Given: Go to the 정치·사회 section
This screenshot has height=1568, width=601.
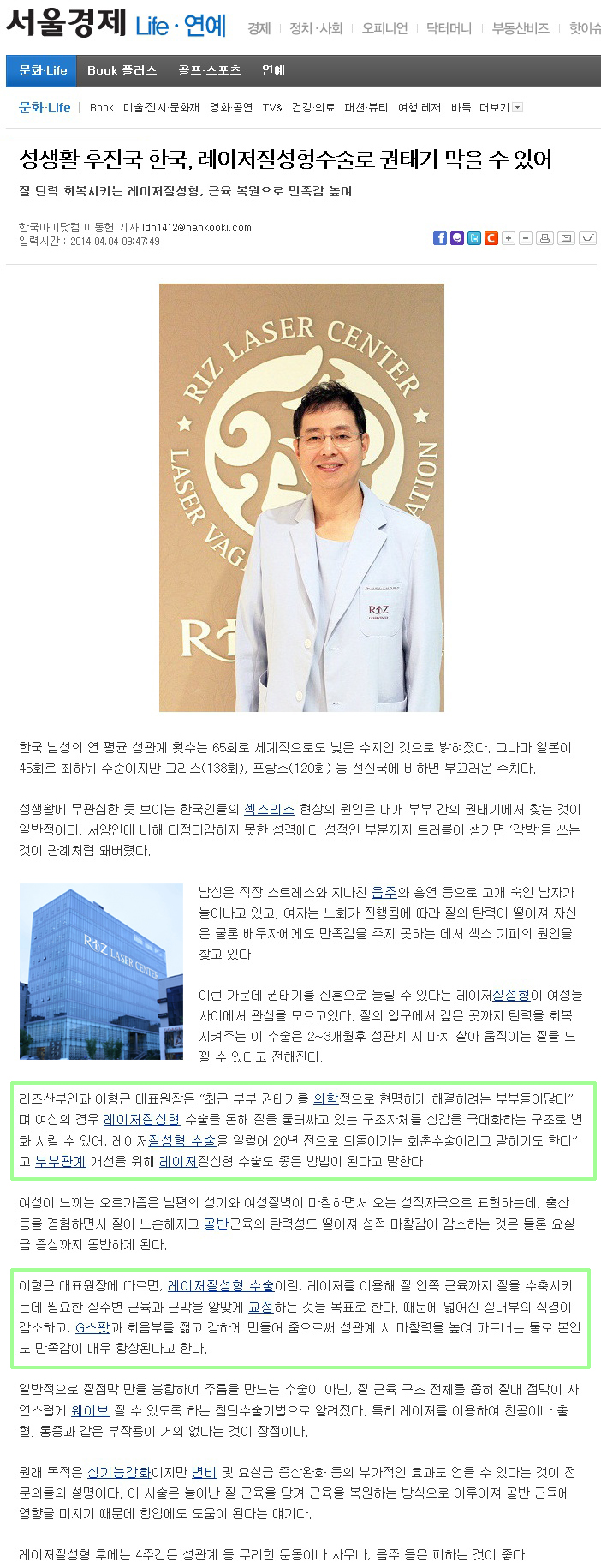Looking at the screenshot, I should click(x=316, y=28).
